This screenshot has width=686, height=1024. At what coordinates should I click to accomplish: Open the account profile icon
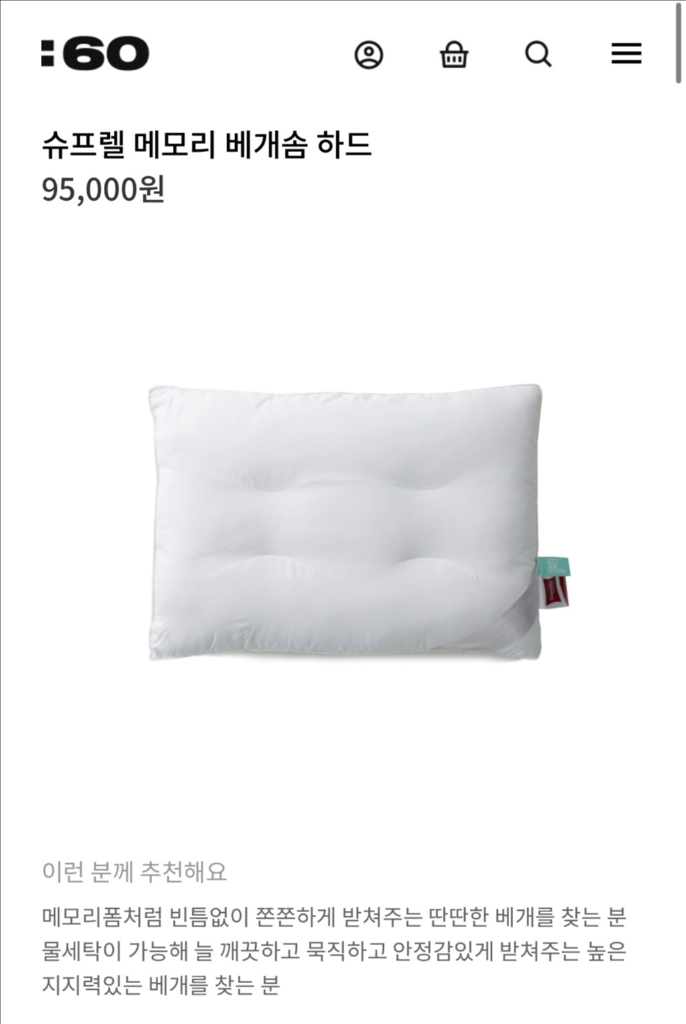click(369, 54)
